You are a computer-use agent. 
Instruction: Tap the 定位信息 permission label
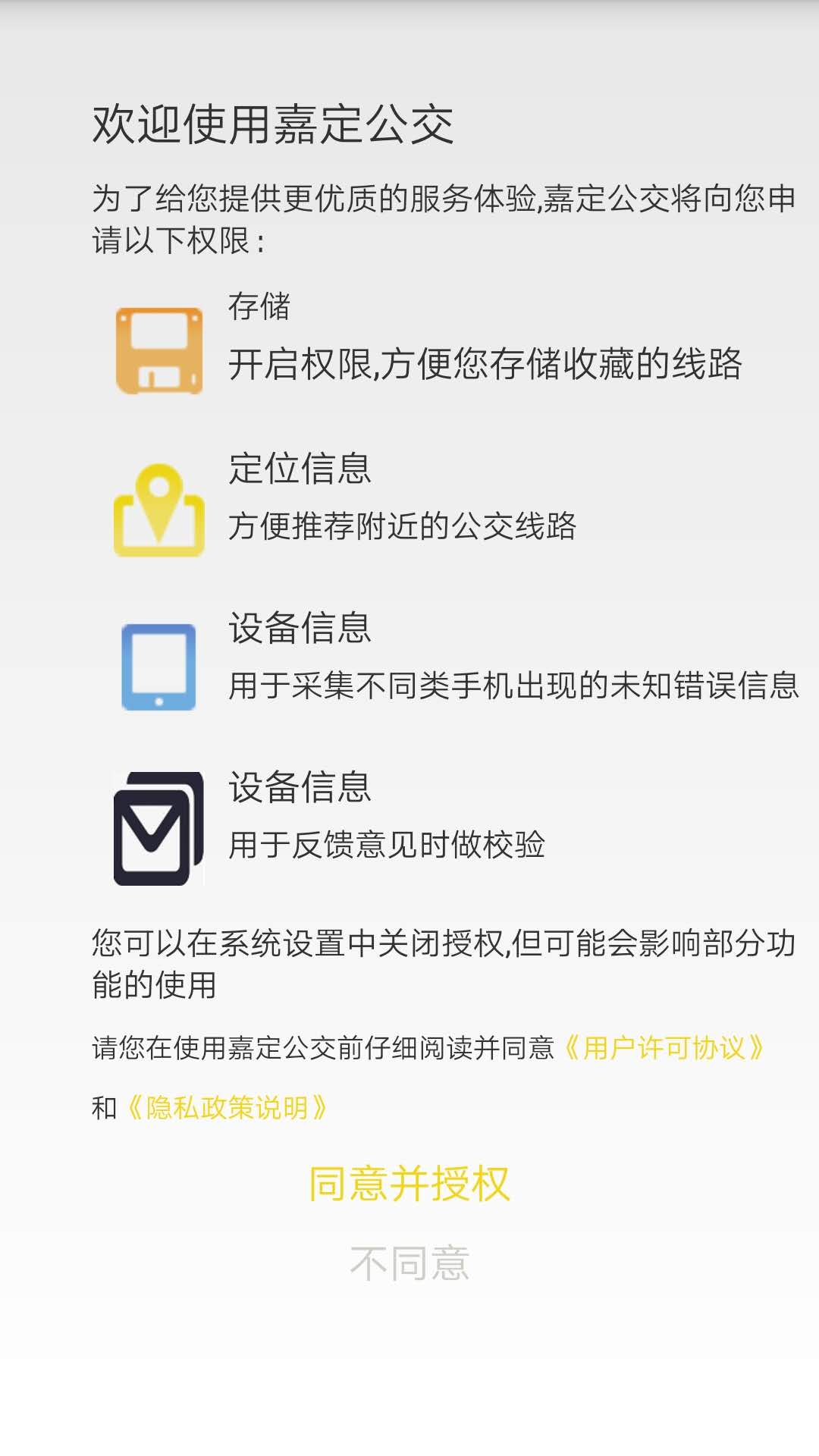click(x=303, y=470)
